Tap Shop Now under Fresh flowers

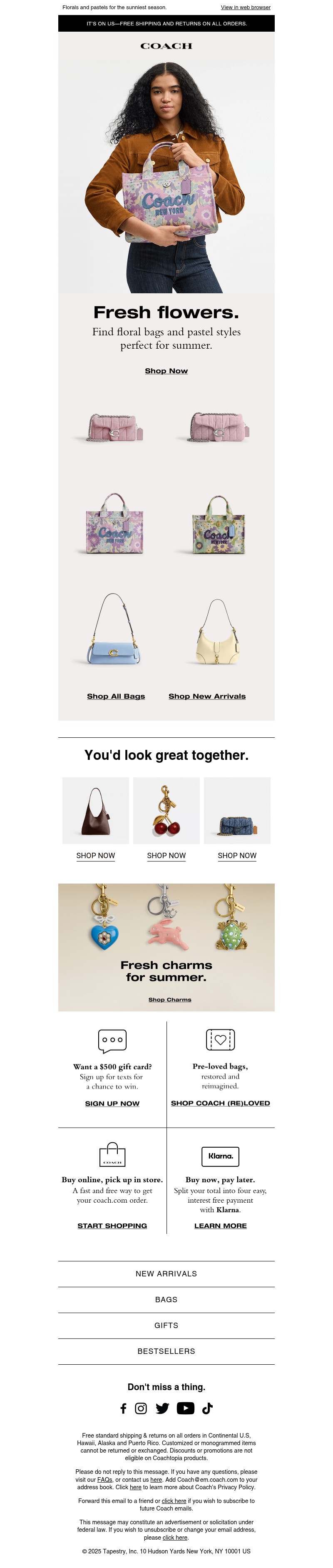coord(166,371)
